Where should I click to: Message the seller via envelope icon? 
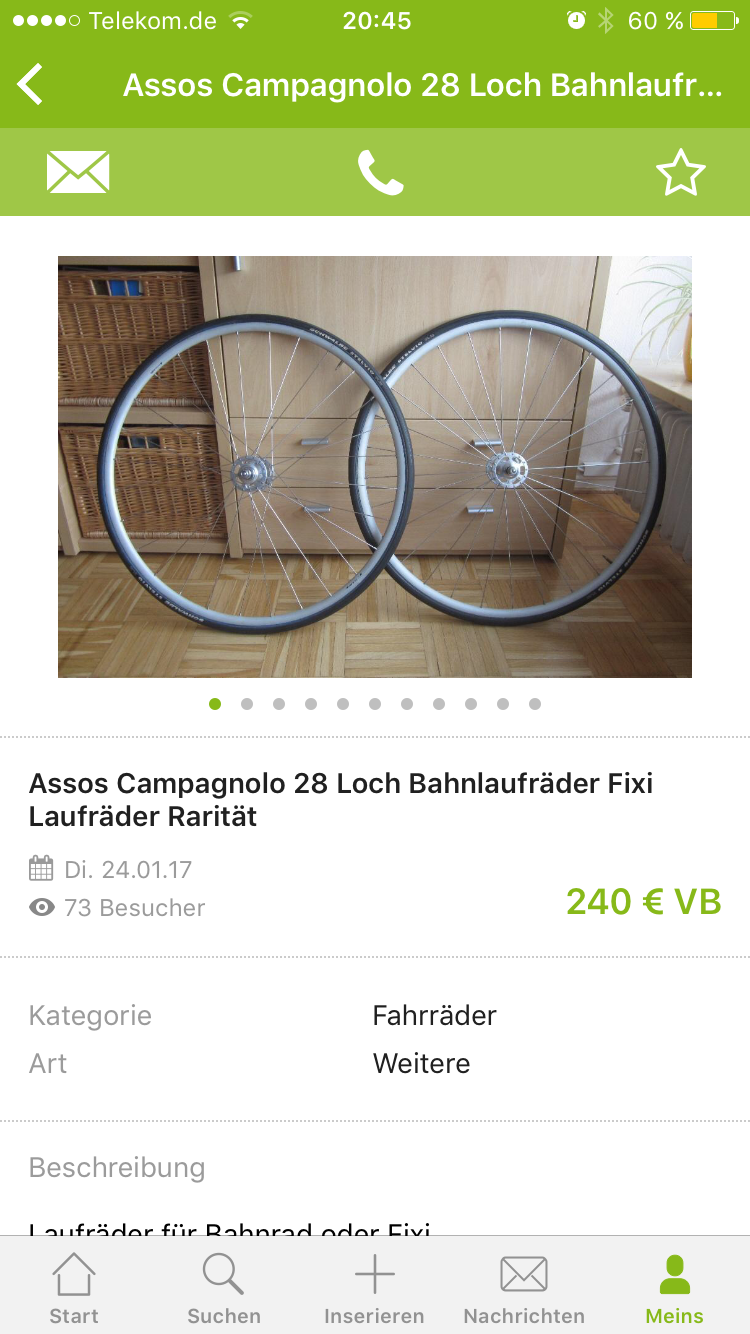(78, 172)
